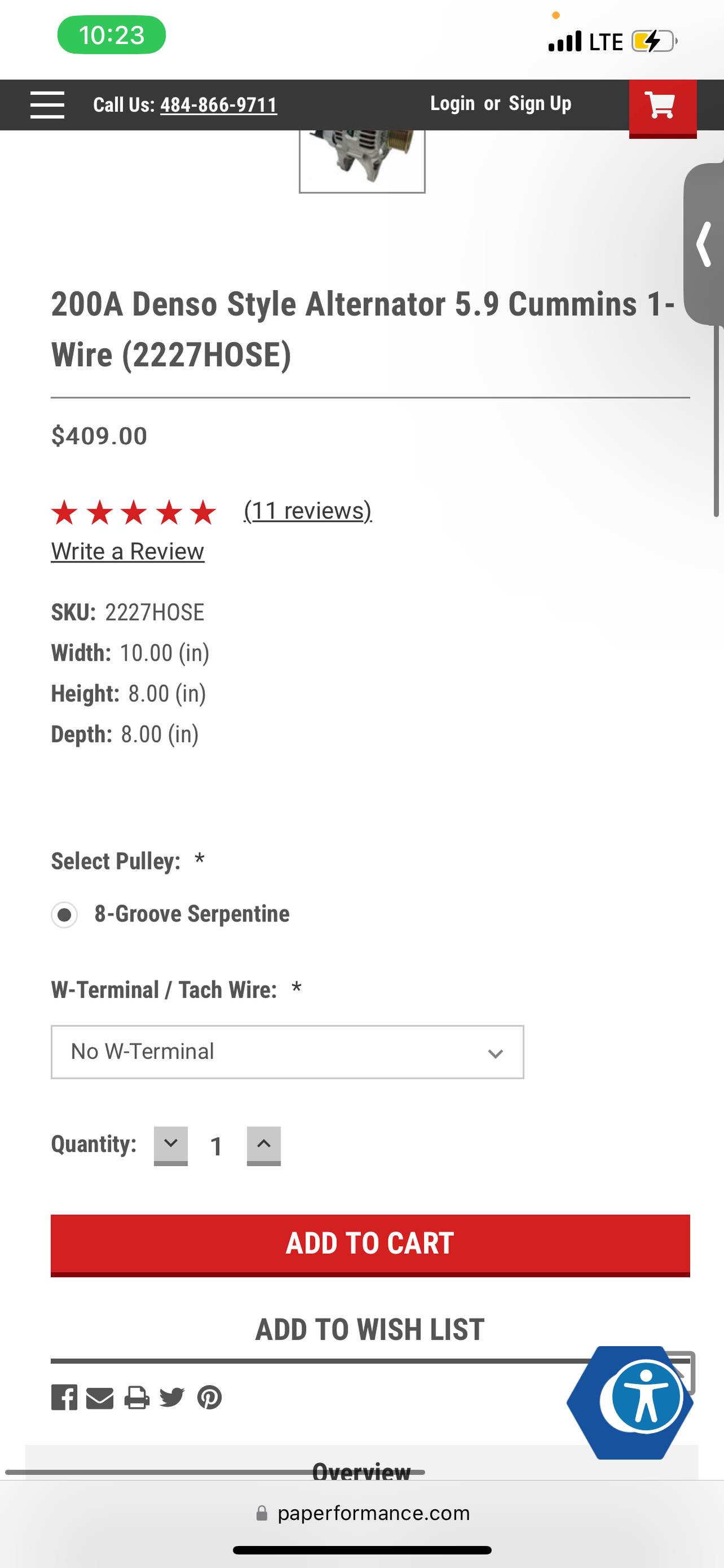Open the hamburger menu

coord(47,104)
